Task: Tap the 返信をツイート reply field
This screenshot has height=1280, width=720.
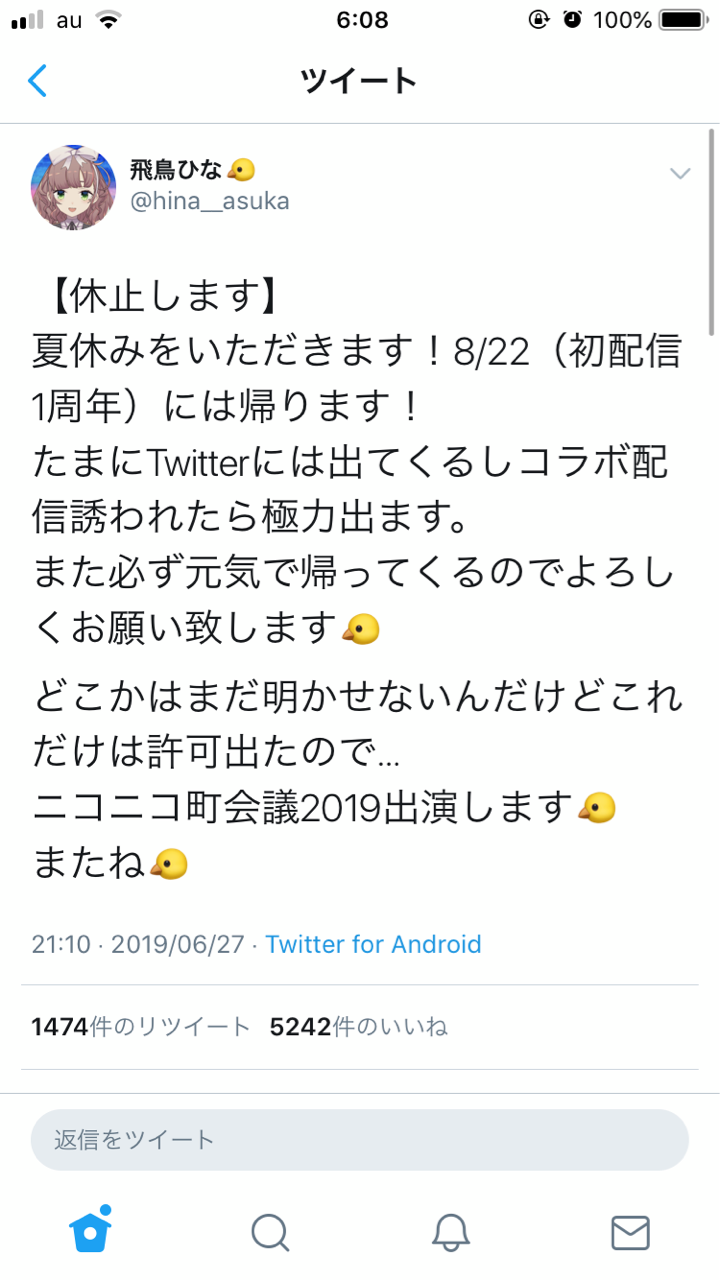Action: point(359,1139)
